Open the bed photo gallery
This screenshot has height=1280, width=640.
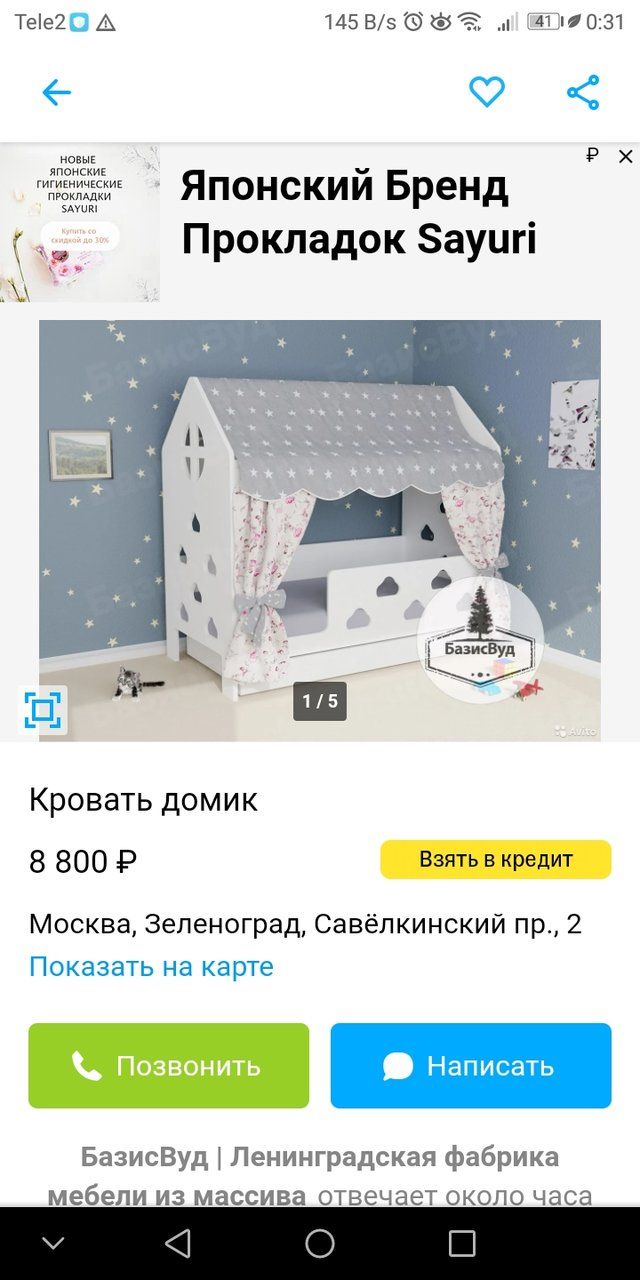[x=320, y=530]
